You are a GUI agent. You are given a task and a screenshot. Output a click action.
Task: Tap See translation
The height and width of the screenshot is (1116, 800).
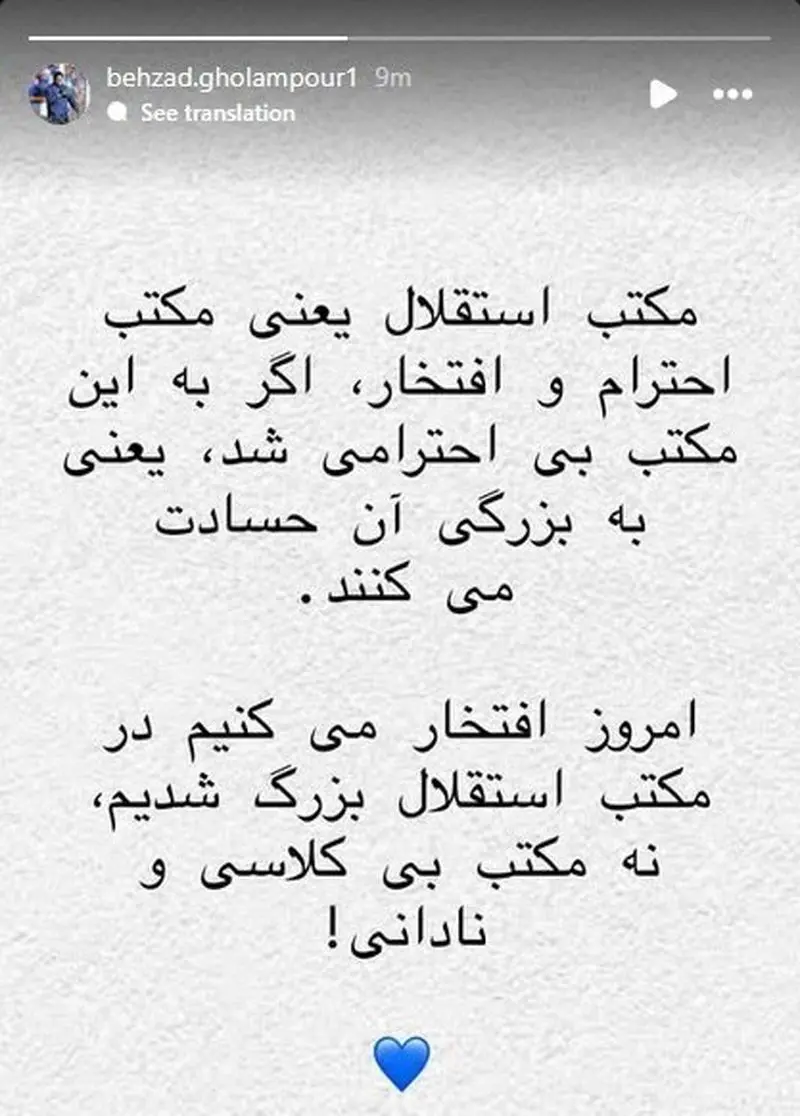217,113
